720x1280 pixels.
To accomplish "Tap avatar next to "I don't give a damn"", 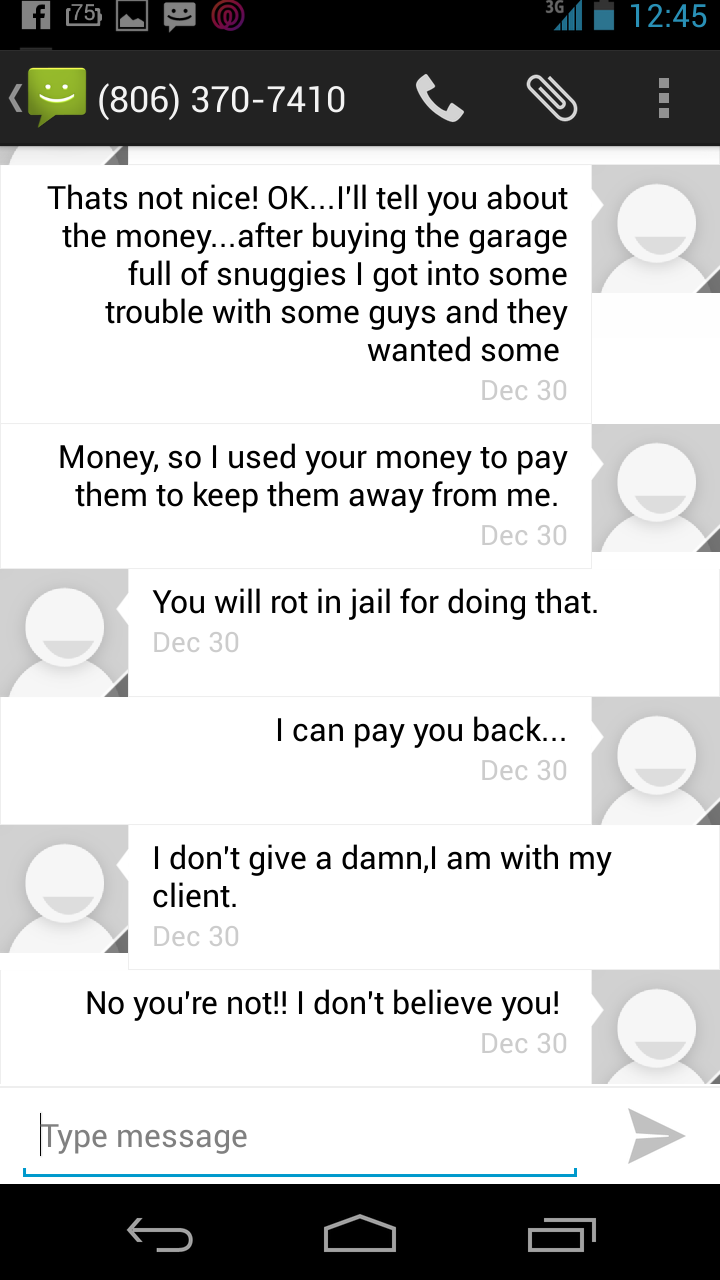I will pyautogui.click(x=64, y=889).
